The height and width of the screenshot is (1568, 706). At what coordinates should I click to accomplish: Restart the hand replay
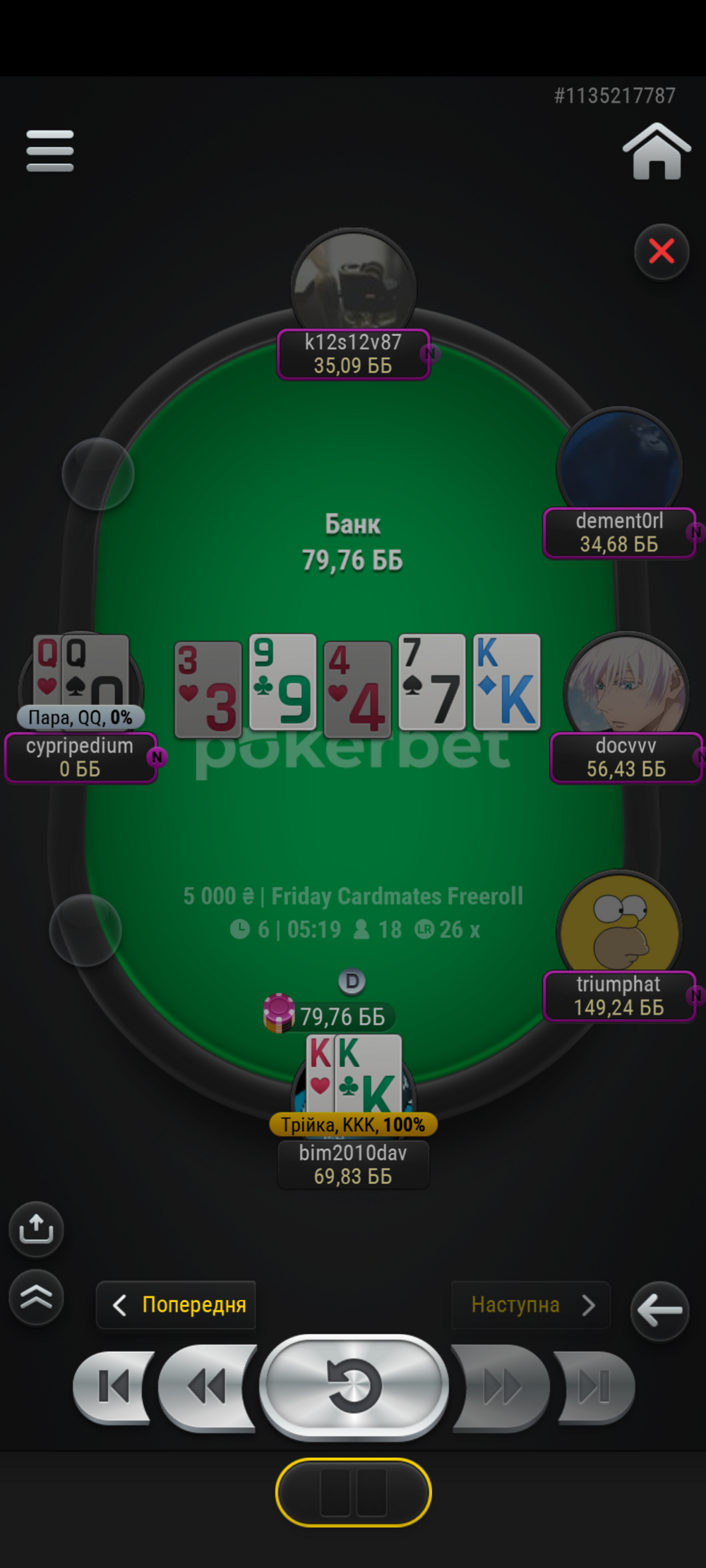point(354,1387)
